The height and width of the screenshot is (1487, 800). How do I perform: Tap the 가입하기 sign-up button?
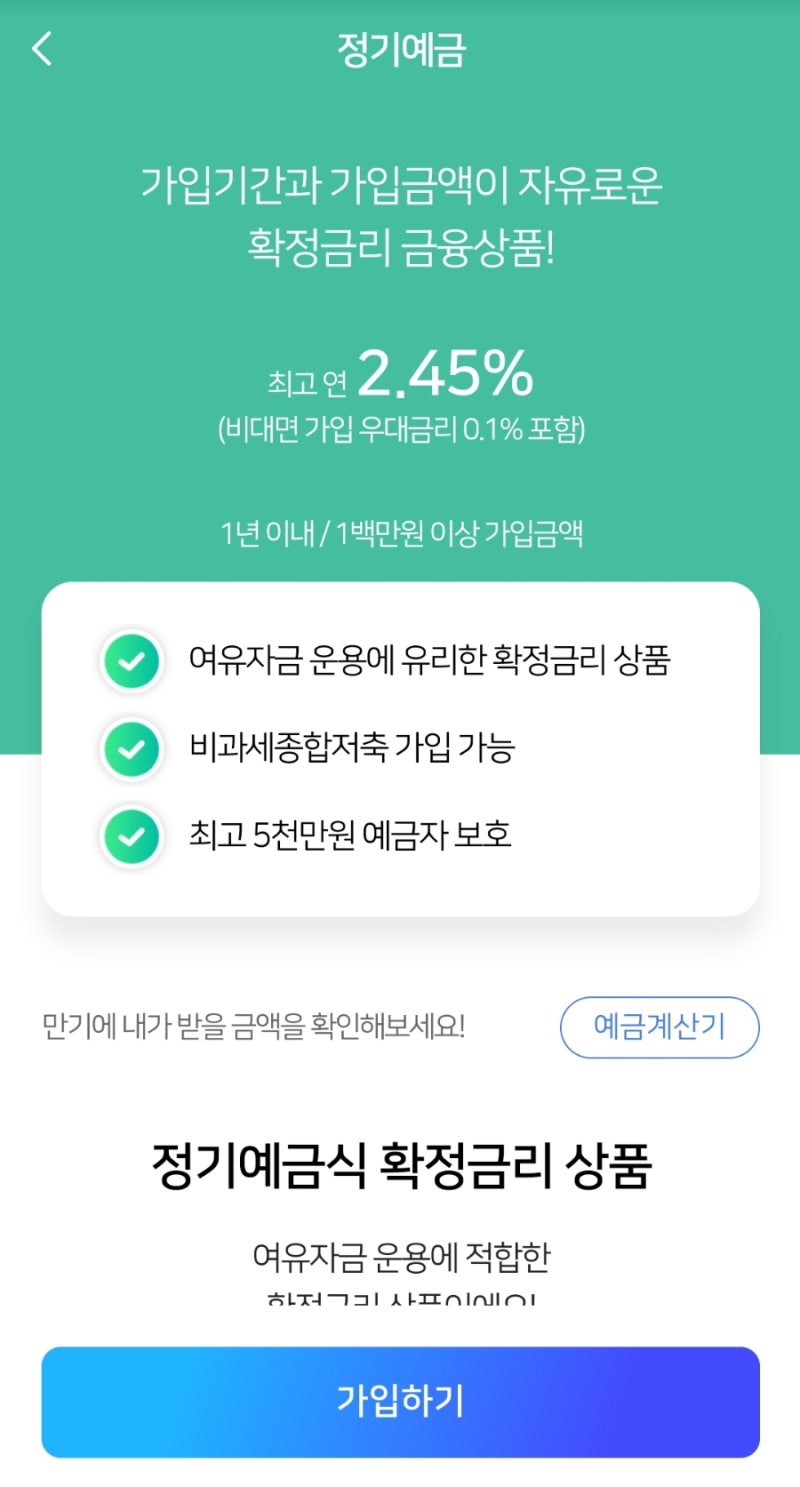point(400,1401)
